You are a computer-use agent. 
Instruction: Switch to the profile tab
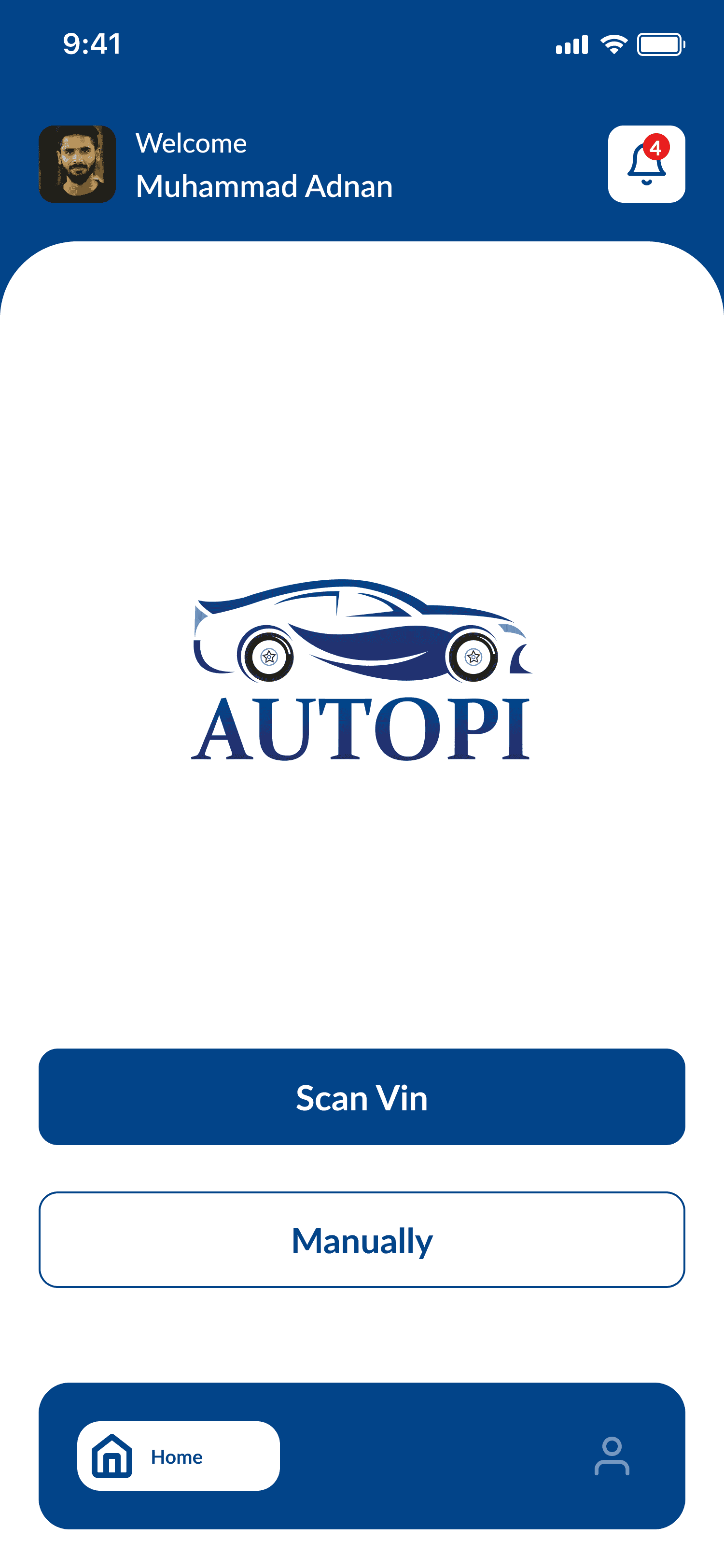pyautogui.click(x=612, y=1456)
